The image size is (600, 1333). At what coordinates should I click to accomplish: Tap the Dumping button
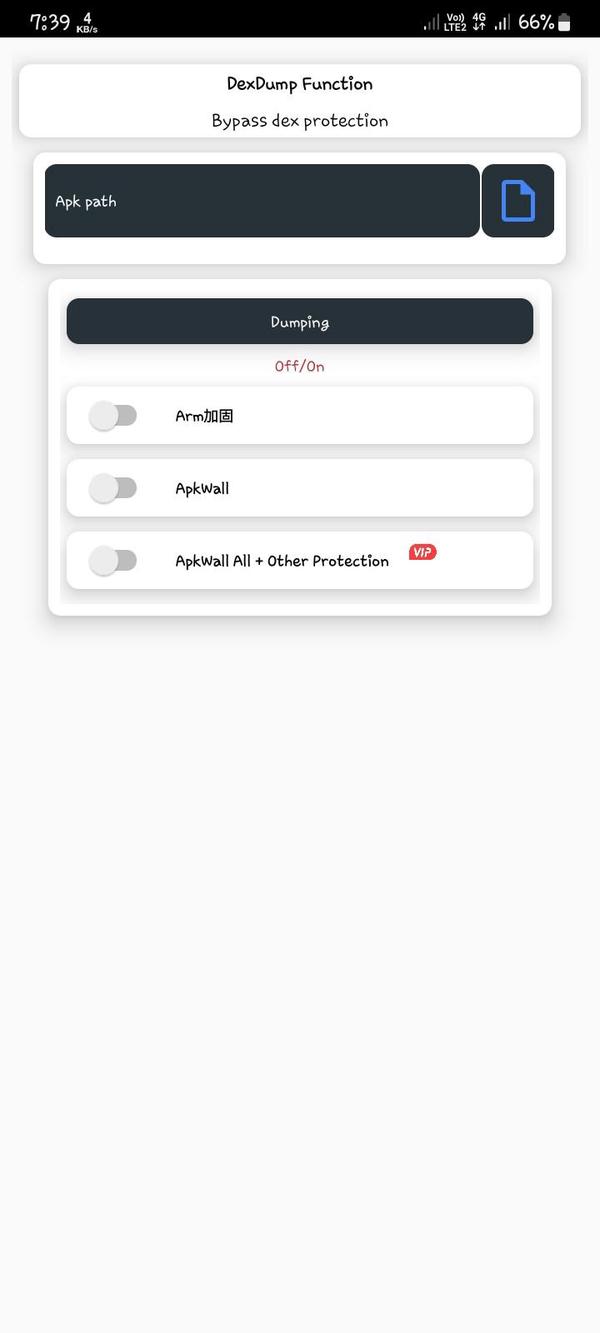click(x=299, y=322)
